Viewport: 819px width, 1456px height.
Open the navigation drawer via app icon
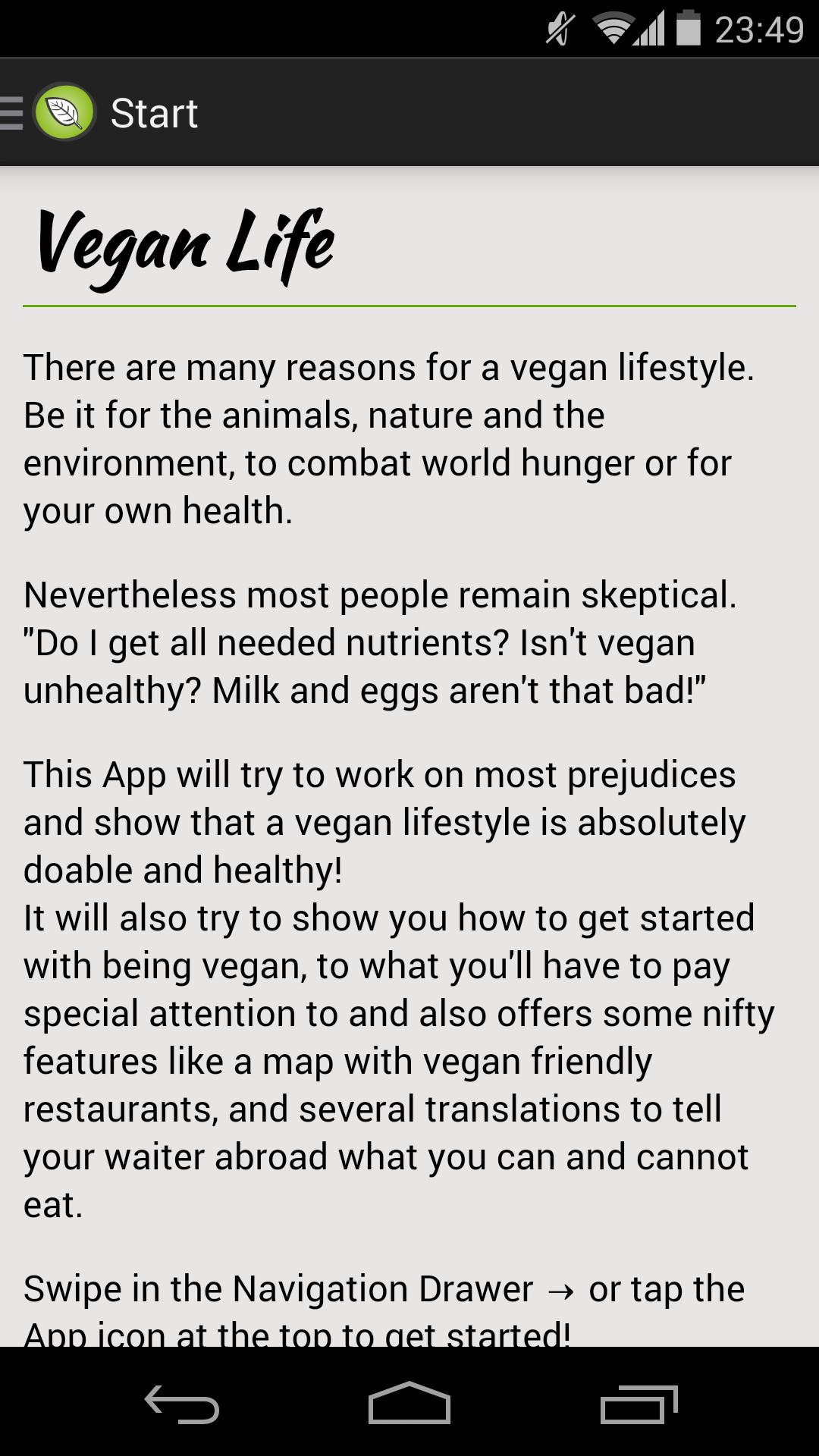tap(64, 112)
